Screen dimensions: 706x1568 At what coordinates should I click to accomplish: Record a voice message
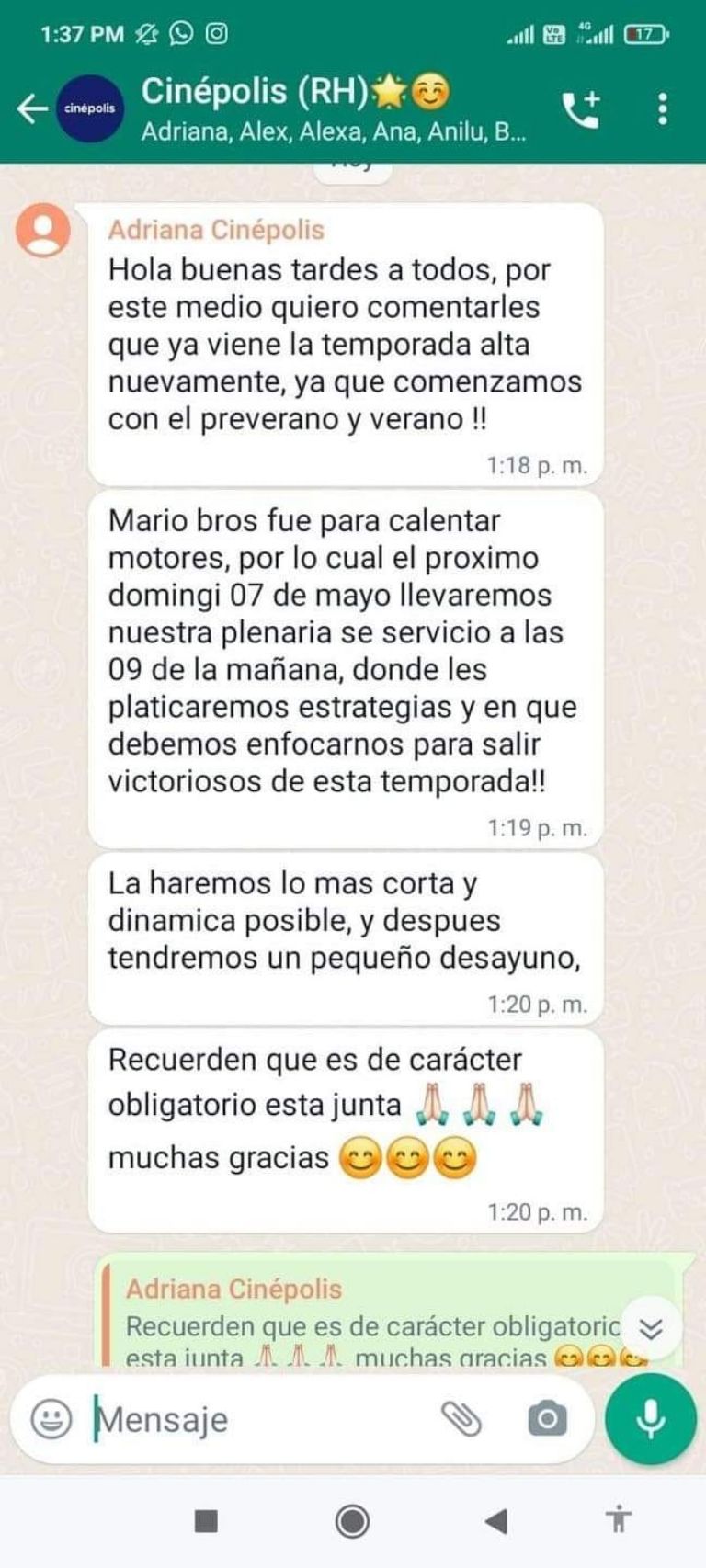coord(651,1419)
